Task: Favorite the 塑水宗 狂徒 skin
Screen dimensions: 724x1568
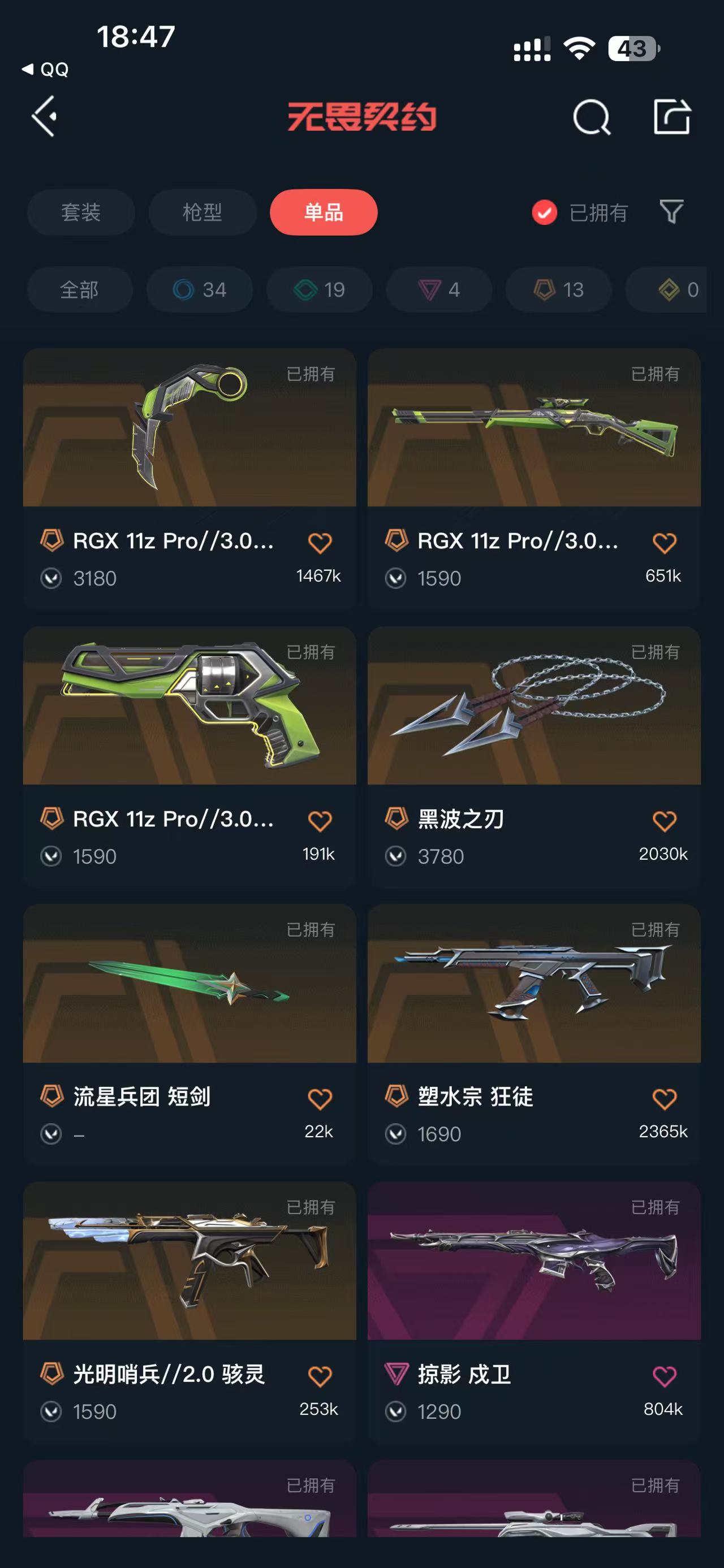Action: point(664,1099)
